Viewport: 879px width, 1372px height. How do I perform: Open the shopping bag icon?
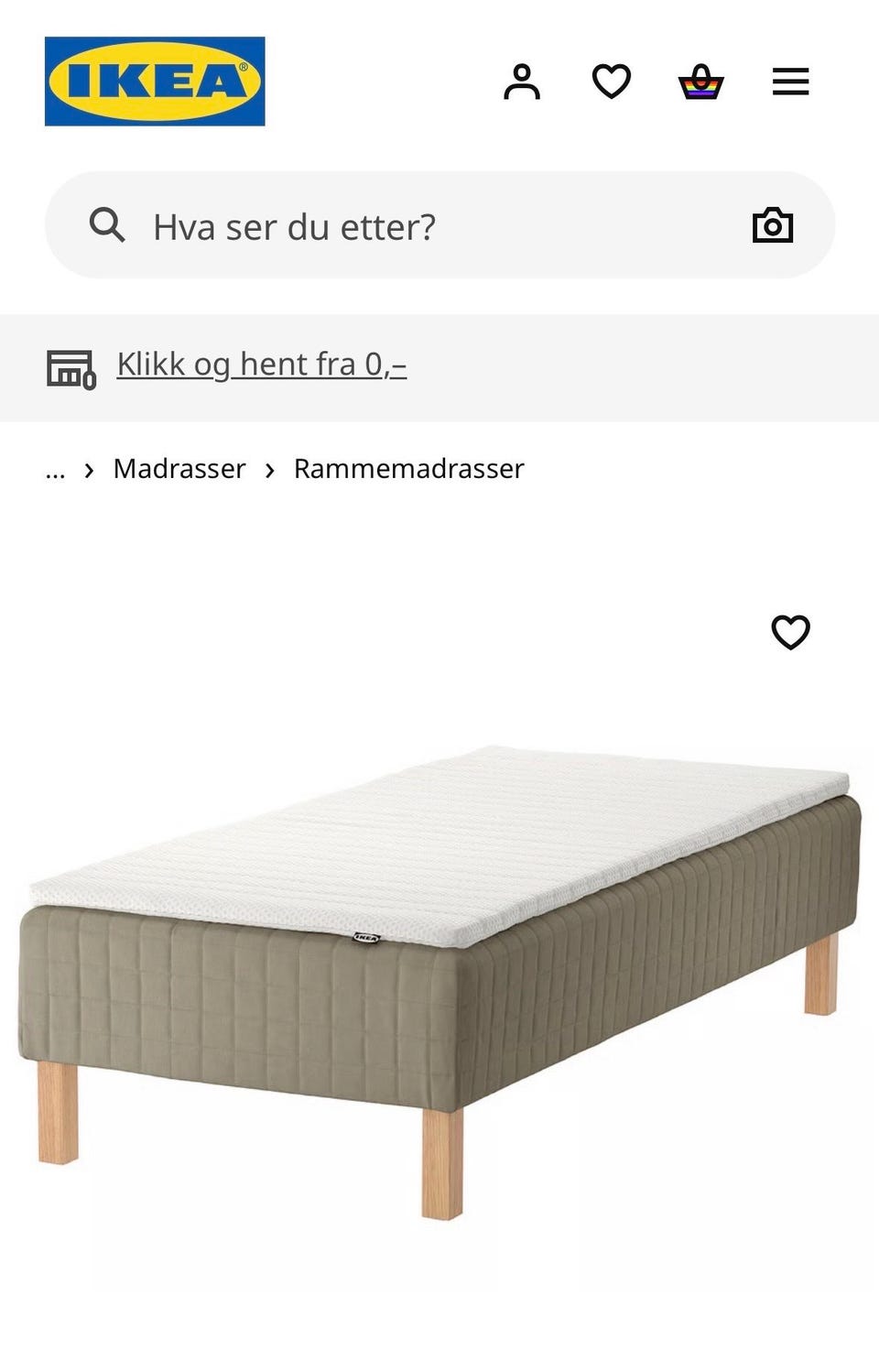click(x=700, y=82)
